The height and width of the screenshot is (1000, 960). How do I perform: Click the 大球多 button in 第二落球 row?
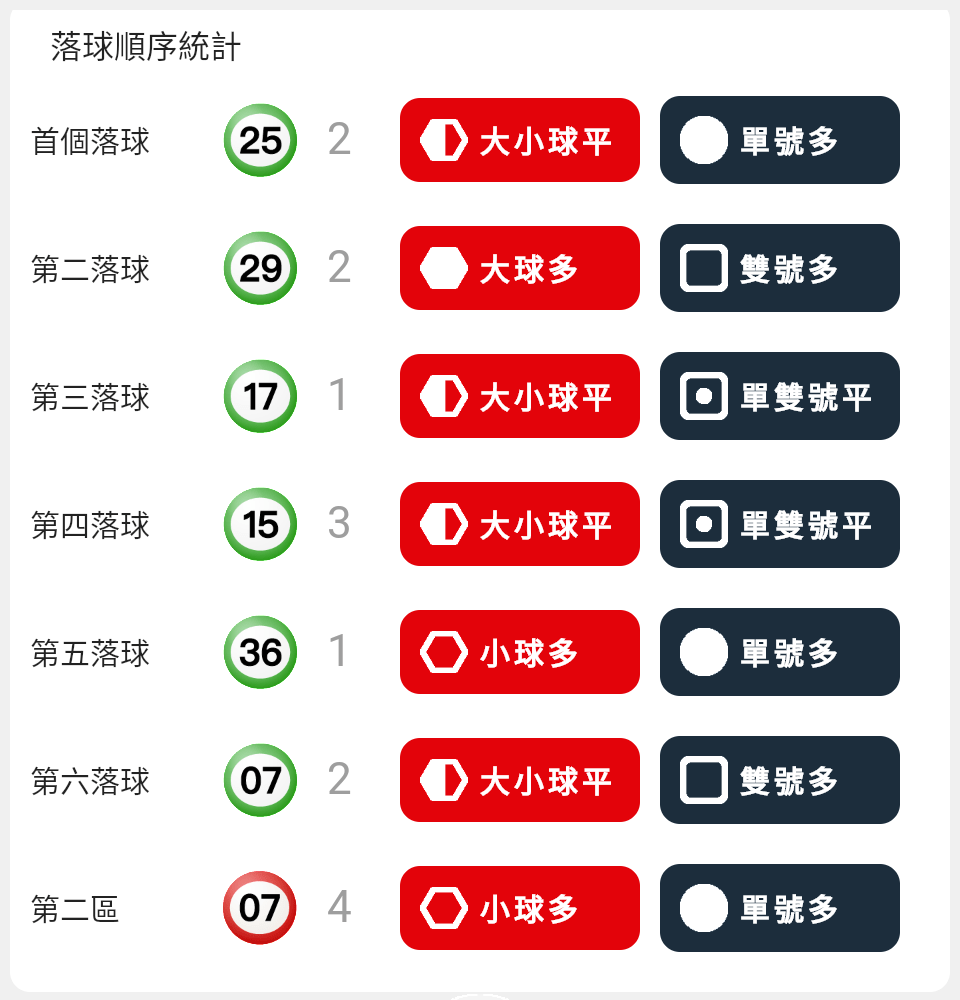tap(519, 268)
